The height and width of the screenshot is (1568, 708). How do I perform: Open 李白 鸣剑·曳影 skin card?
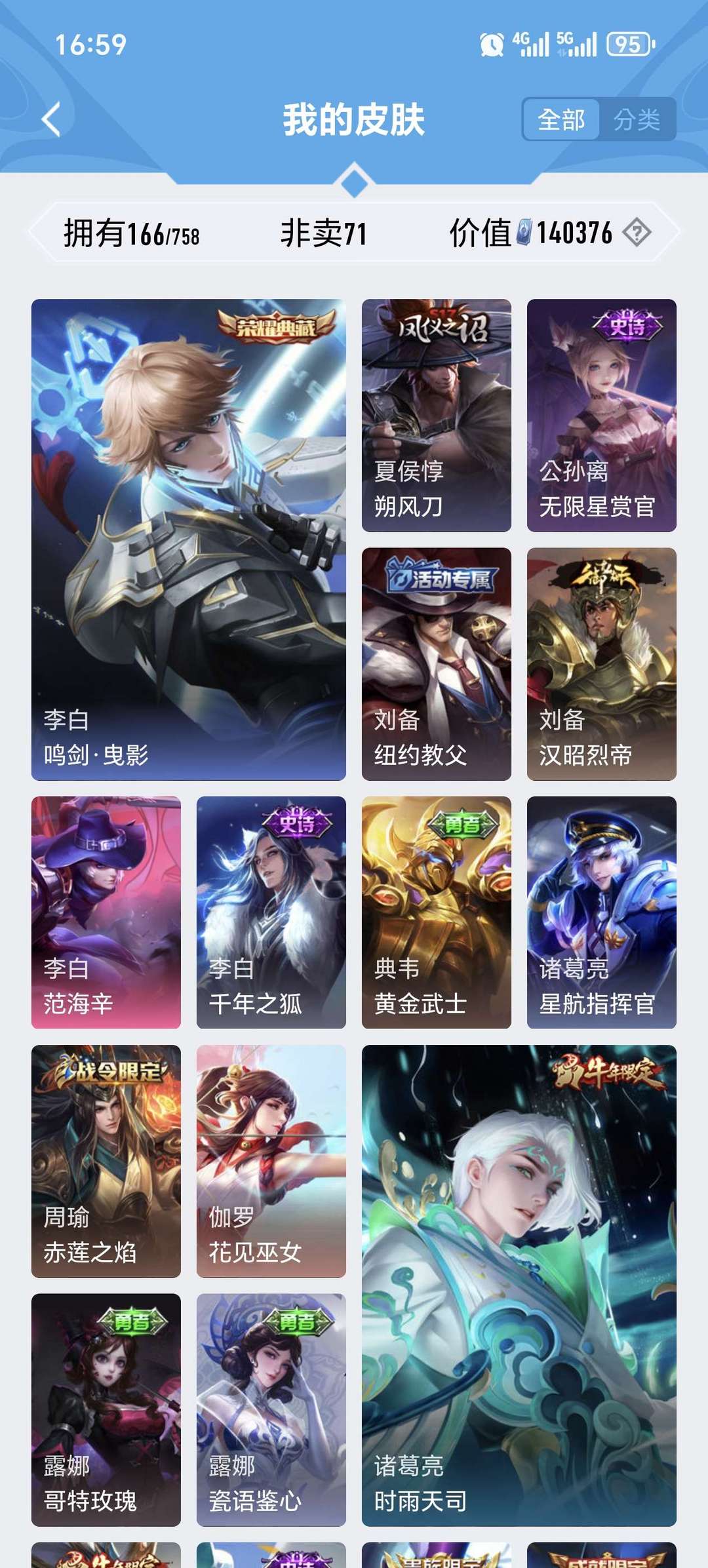[x=189, y=539]
